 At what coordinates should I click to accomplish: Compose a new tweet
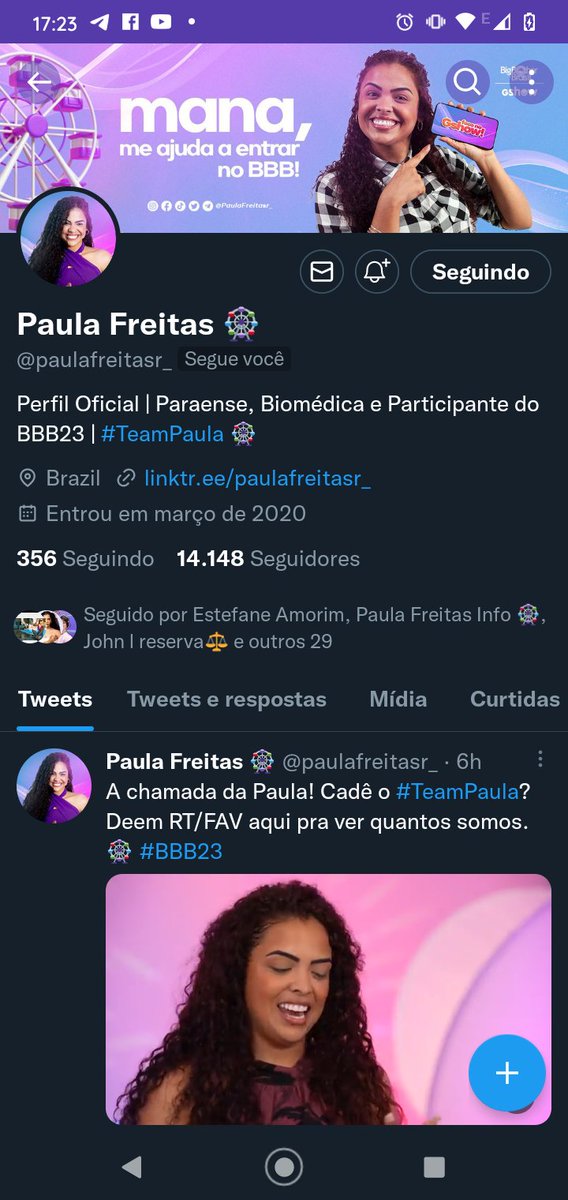(507, 1073)
